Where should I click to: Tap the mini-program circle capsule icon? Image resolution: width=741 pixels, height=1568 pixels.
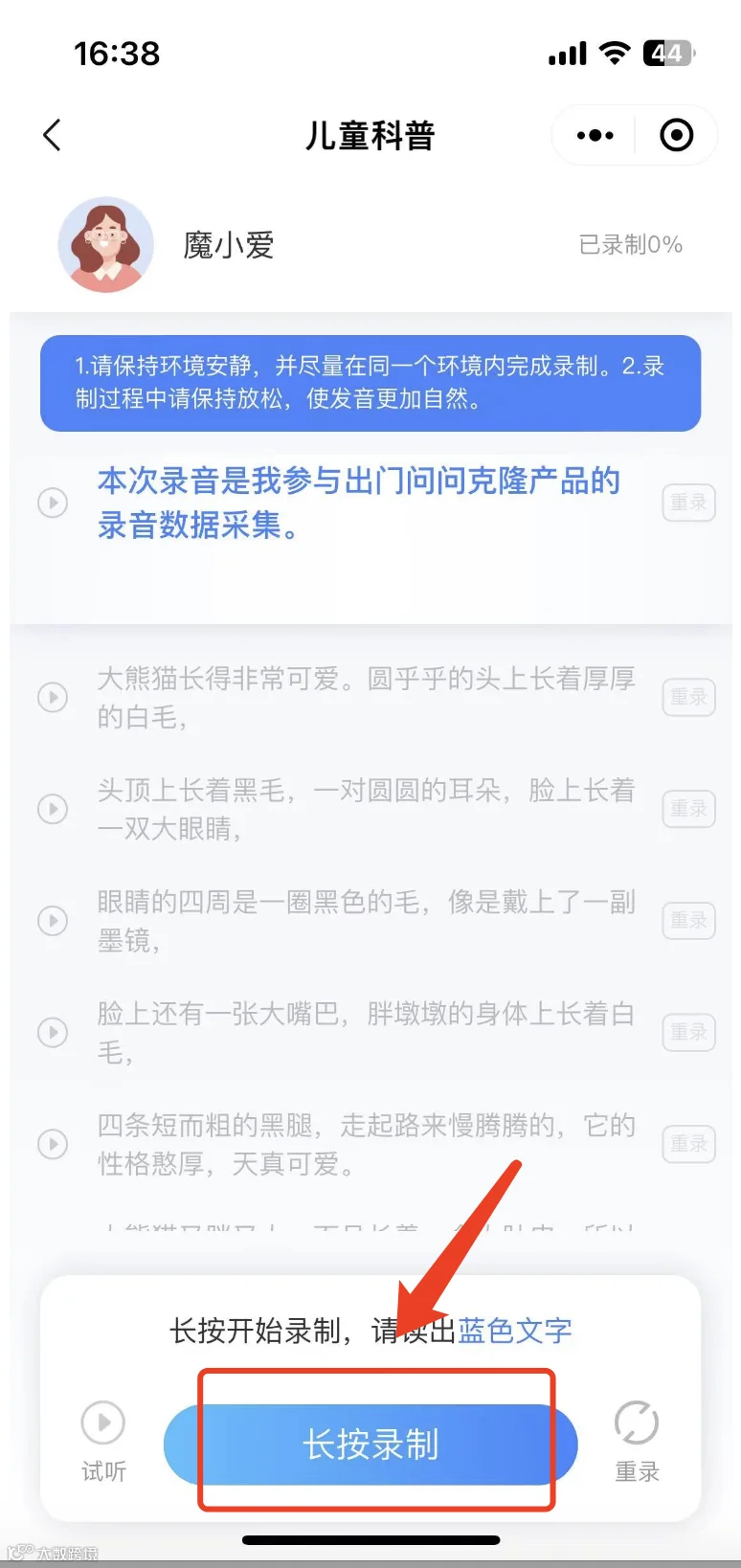(x=677, y=135)
